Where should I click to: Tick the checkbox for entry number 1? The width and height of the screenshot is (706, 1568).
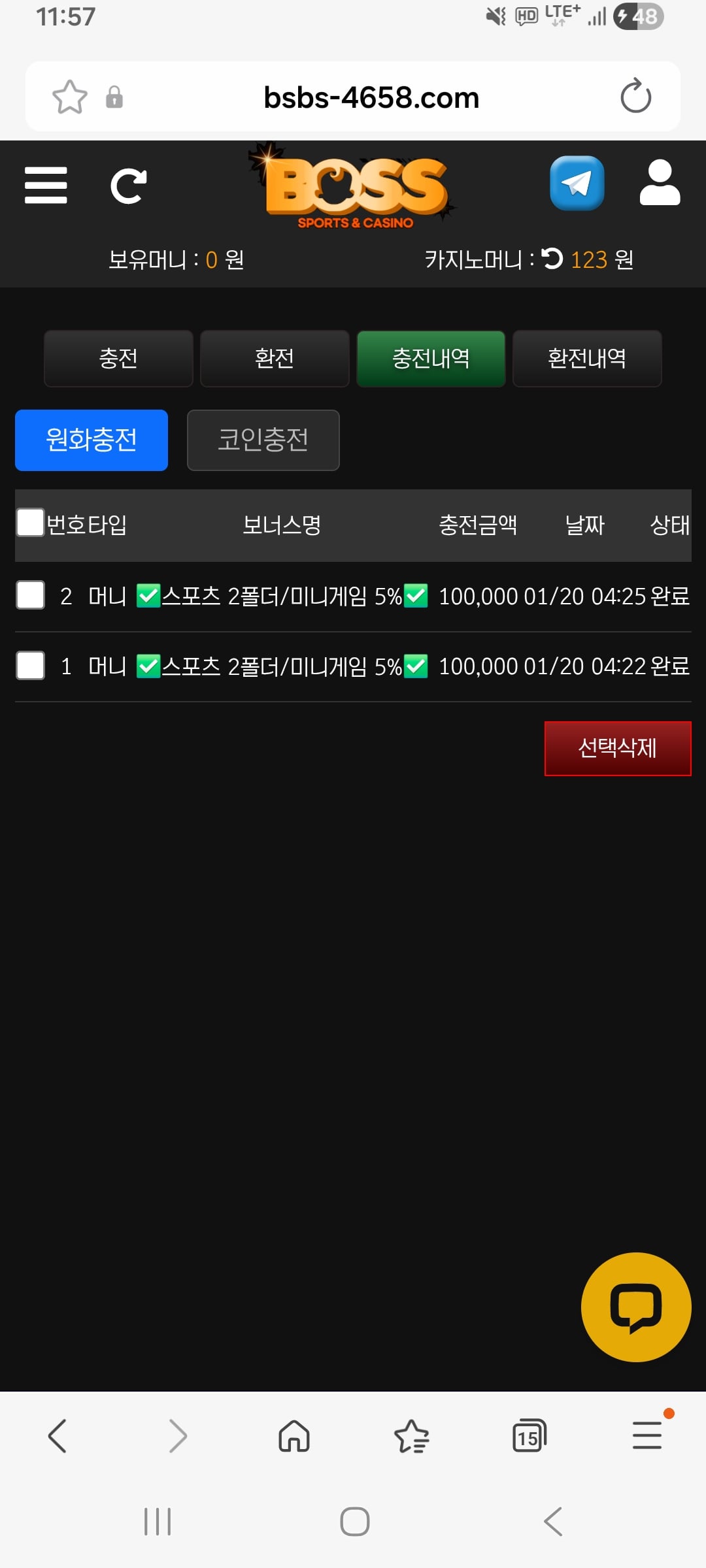click(x=30, y=666)
